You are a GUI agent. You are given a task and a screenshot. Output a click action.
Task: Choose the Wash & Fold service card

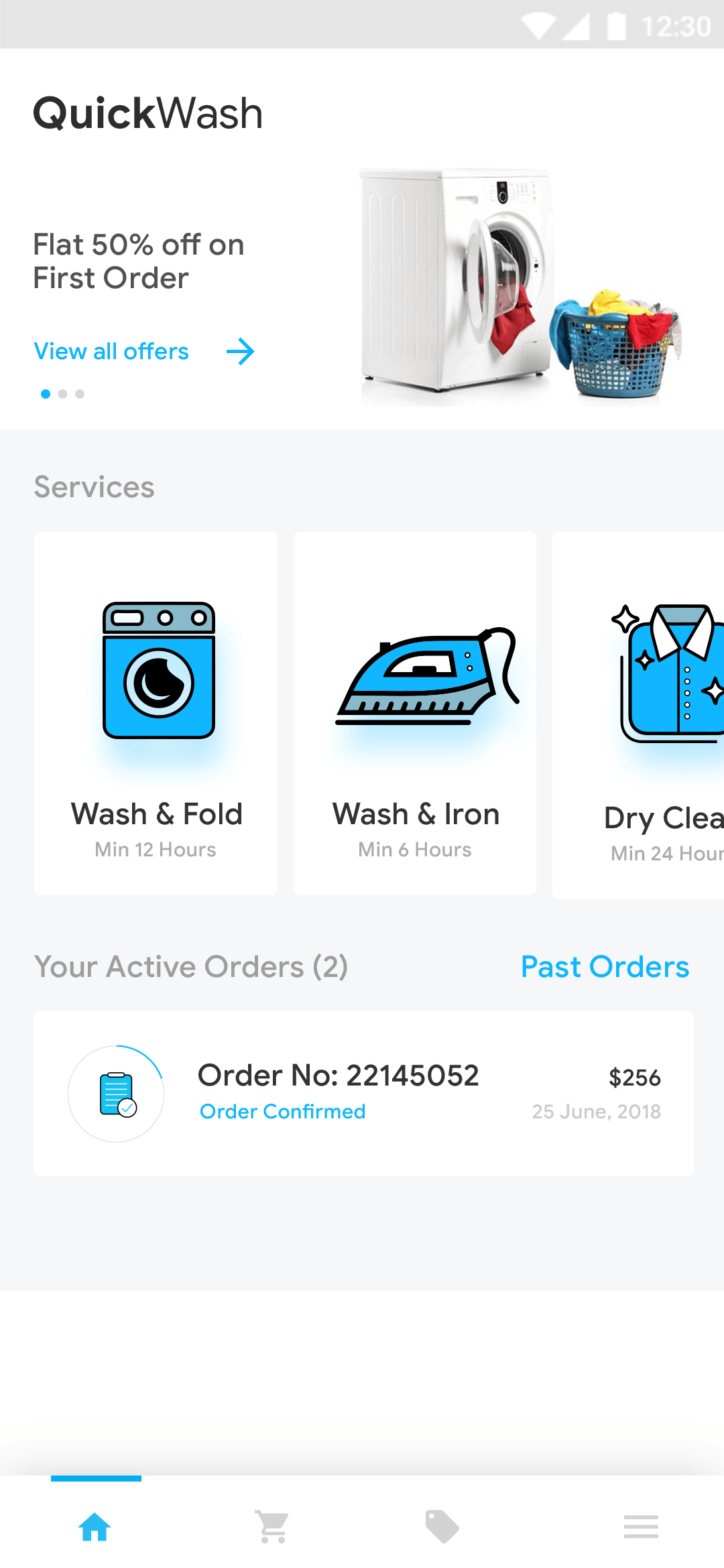click(x=156, y=714)
